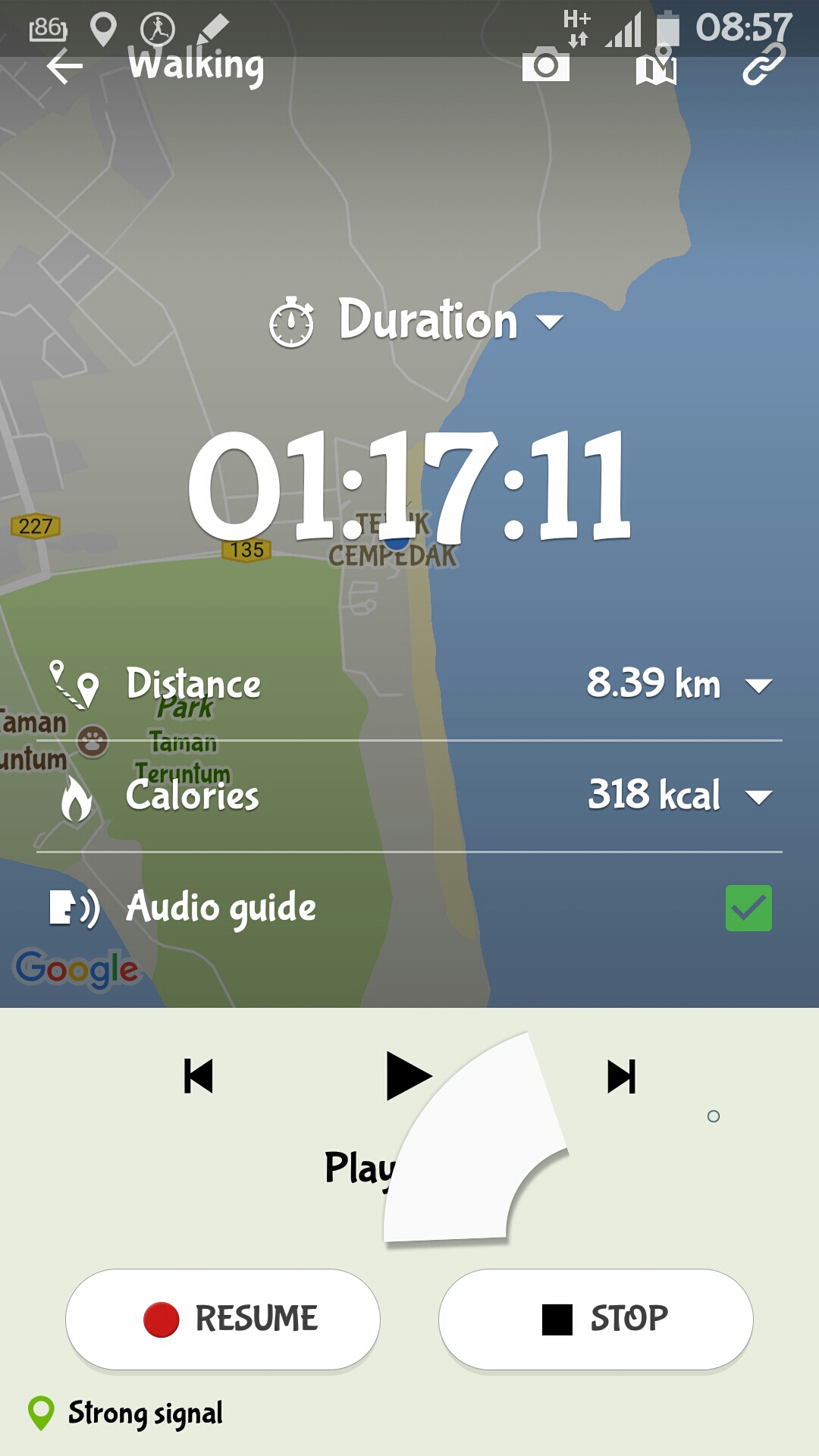Resume the walking workout
Screen dimensions: 819x1456
pos(223,1319)
